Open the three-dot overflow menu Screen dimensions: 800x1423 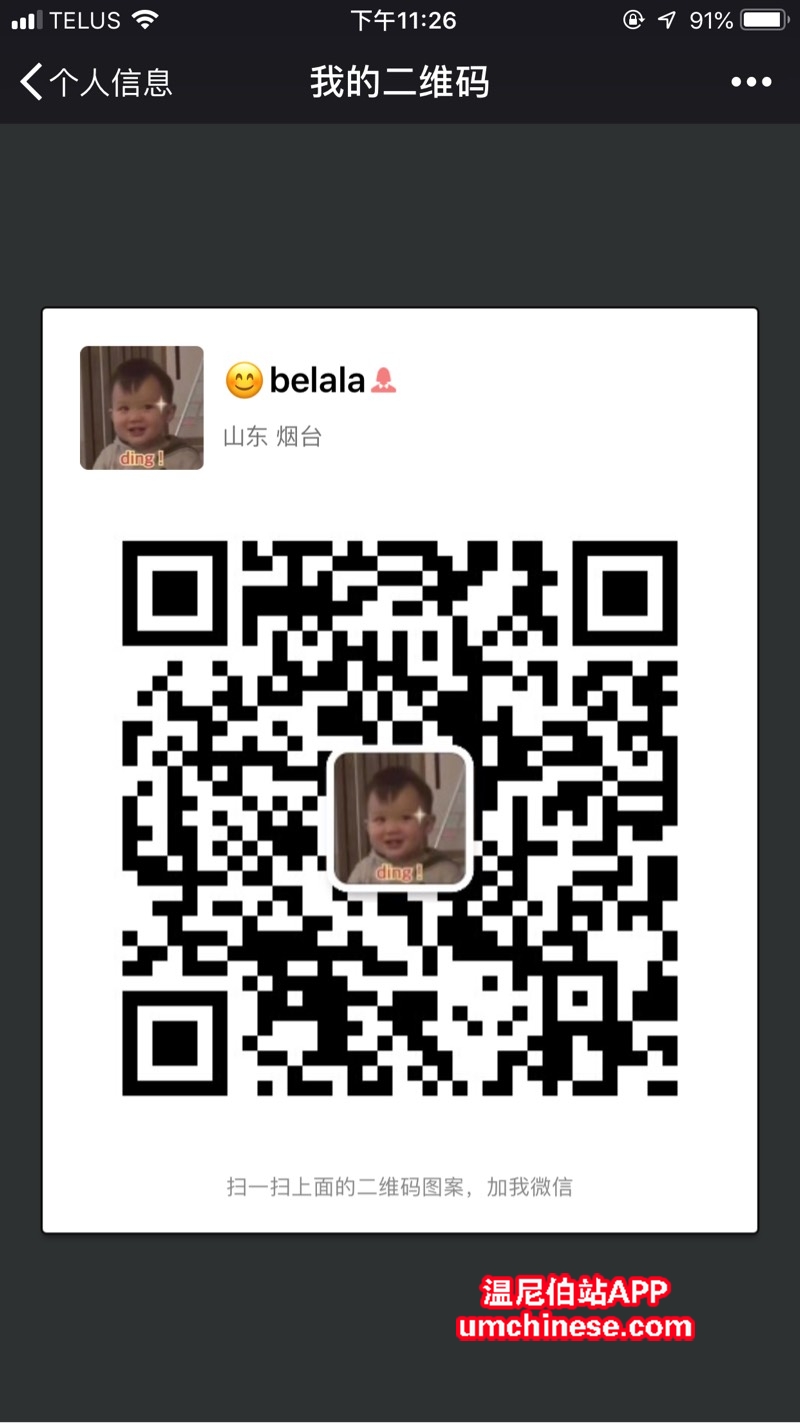tap(751, 82)
